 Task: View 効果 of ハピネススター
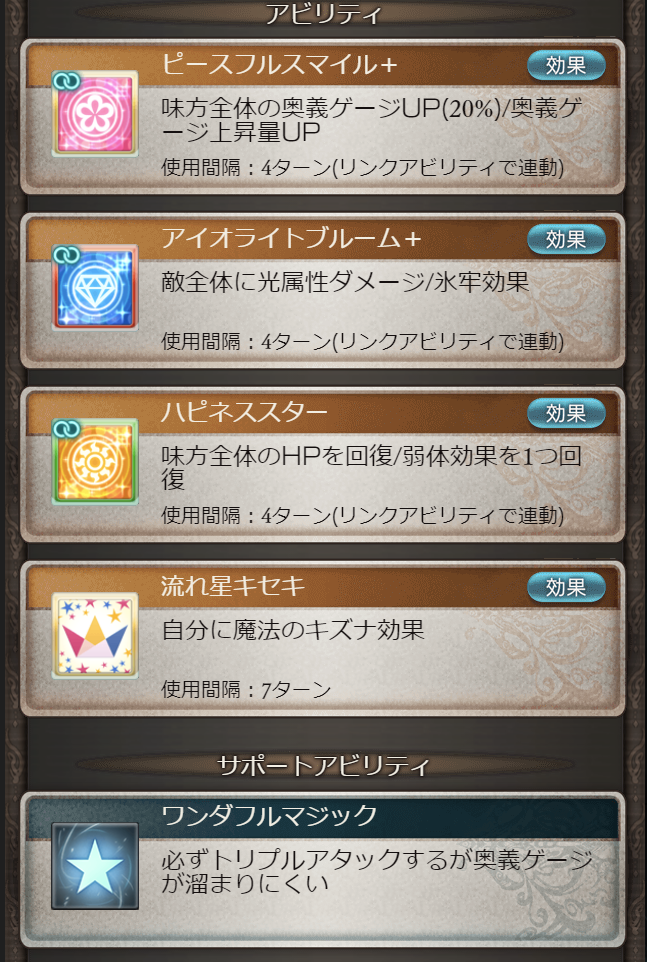[566, 412]
